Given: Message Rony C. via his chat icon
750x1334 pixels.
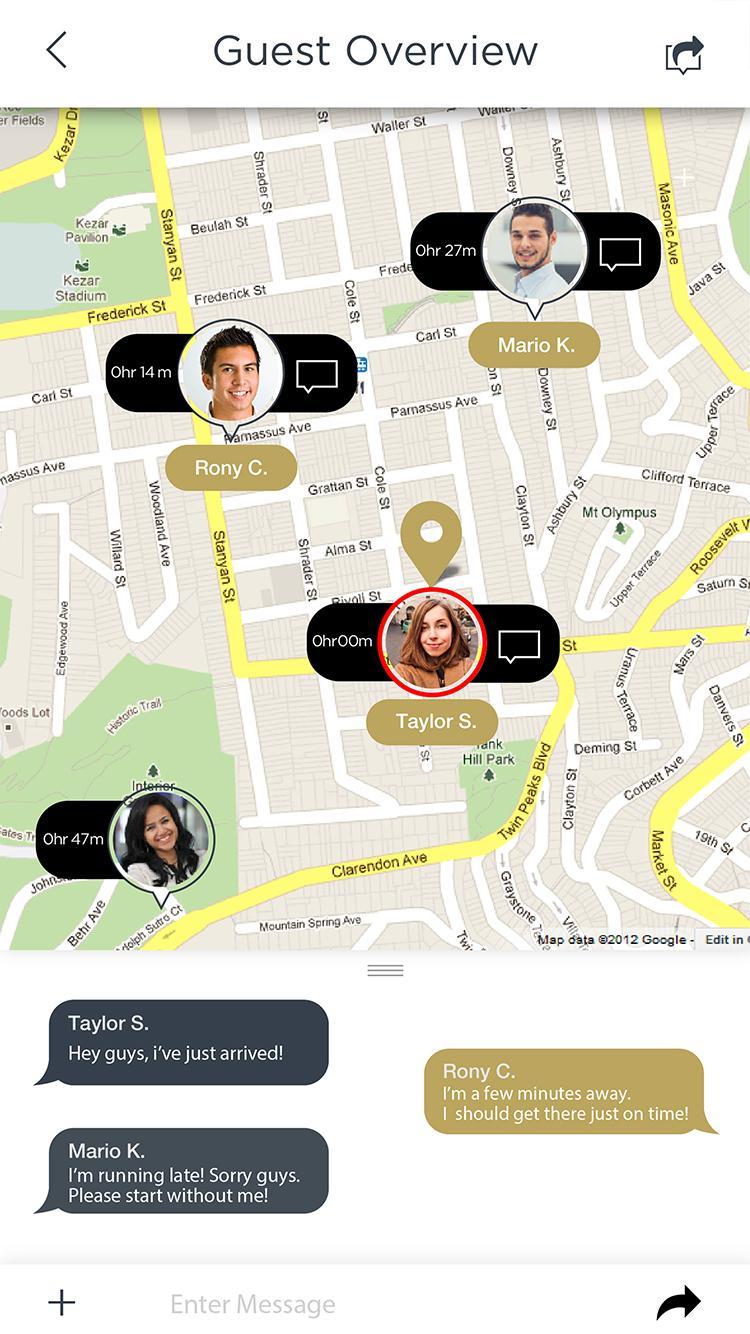Looking at the screenshot, I should pyautogui.click(x=317, y=376).
